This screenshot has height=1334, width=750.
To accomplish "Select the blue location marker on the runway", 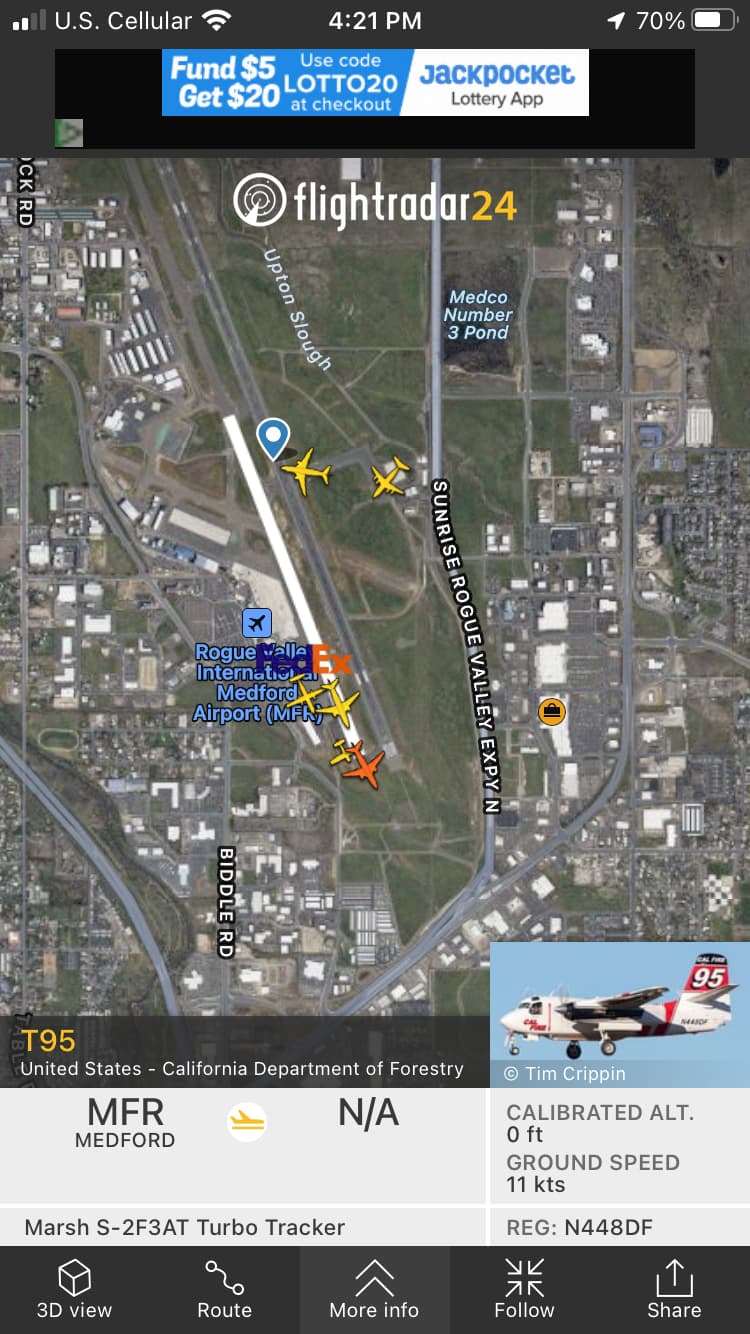I will tap(273, 437).
